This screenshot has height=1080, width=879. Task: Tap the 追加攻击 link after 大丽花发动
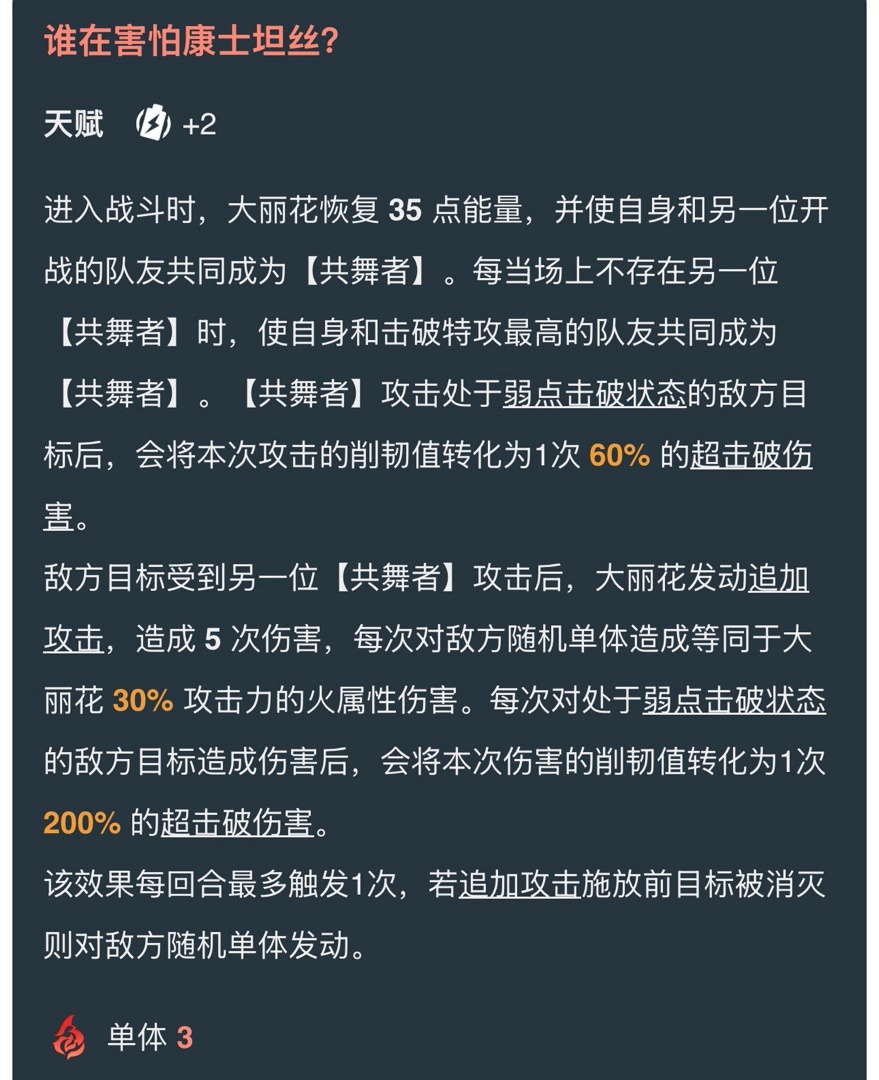point(778,578)
